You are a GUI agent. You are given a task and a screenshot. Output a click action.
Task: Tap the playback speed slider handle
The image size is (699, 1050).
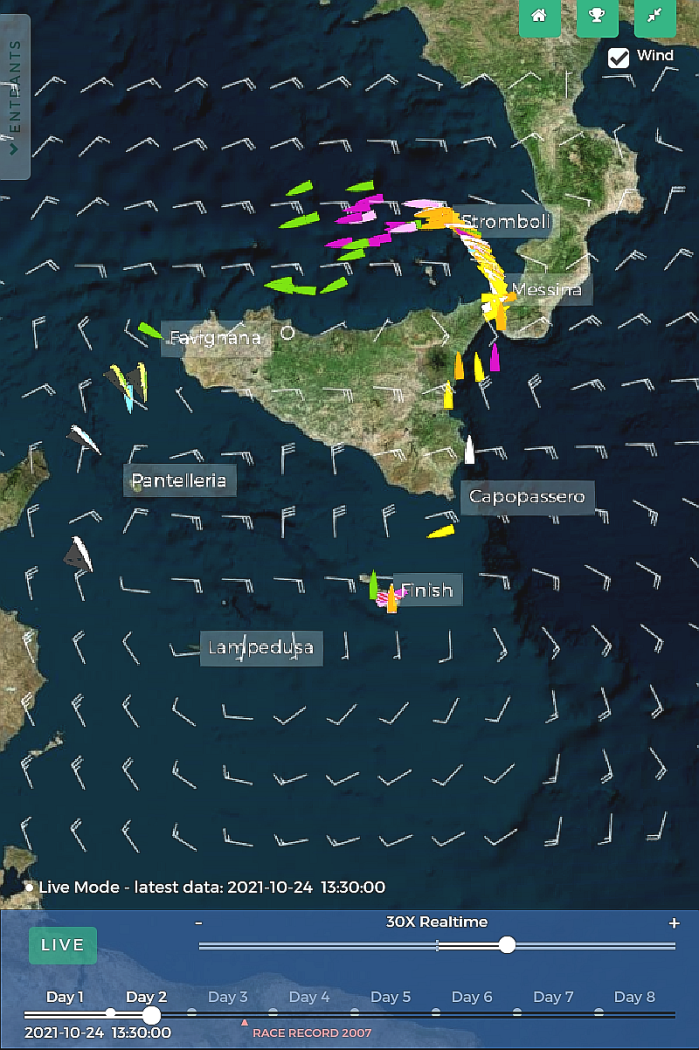[x=507, y=945]
